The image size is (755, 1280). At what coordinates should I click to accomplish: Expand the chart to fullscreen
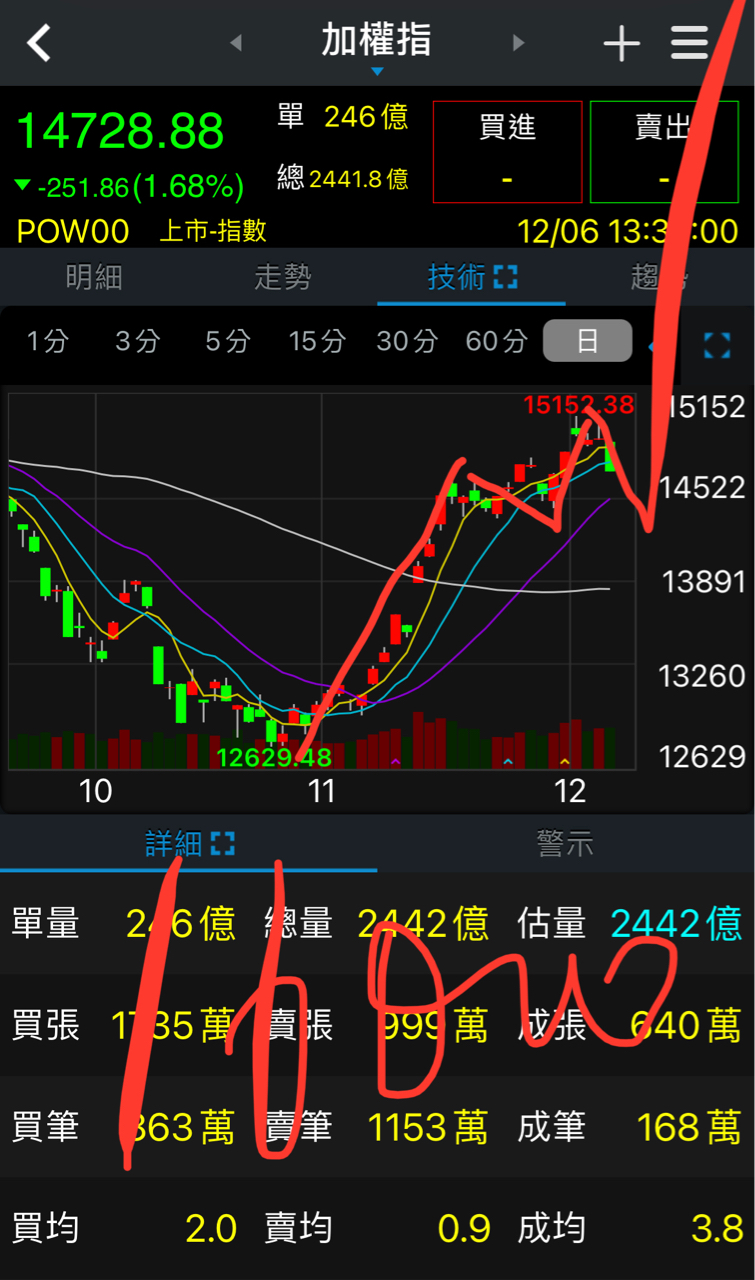point(717,346)
